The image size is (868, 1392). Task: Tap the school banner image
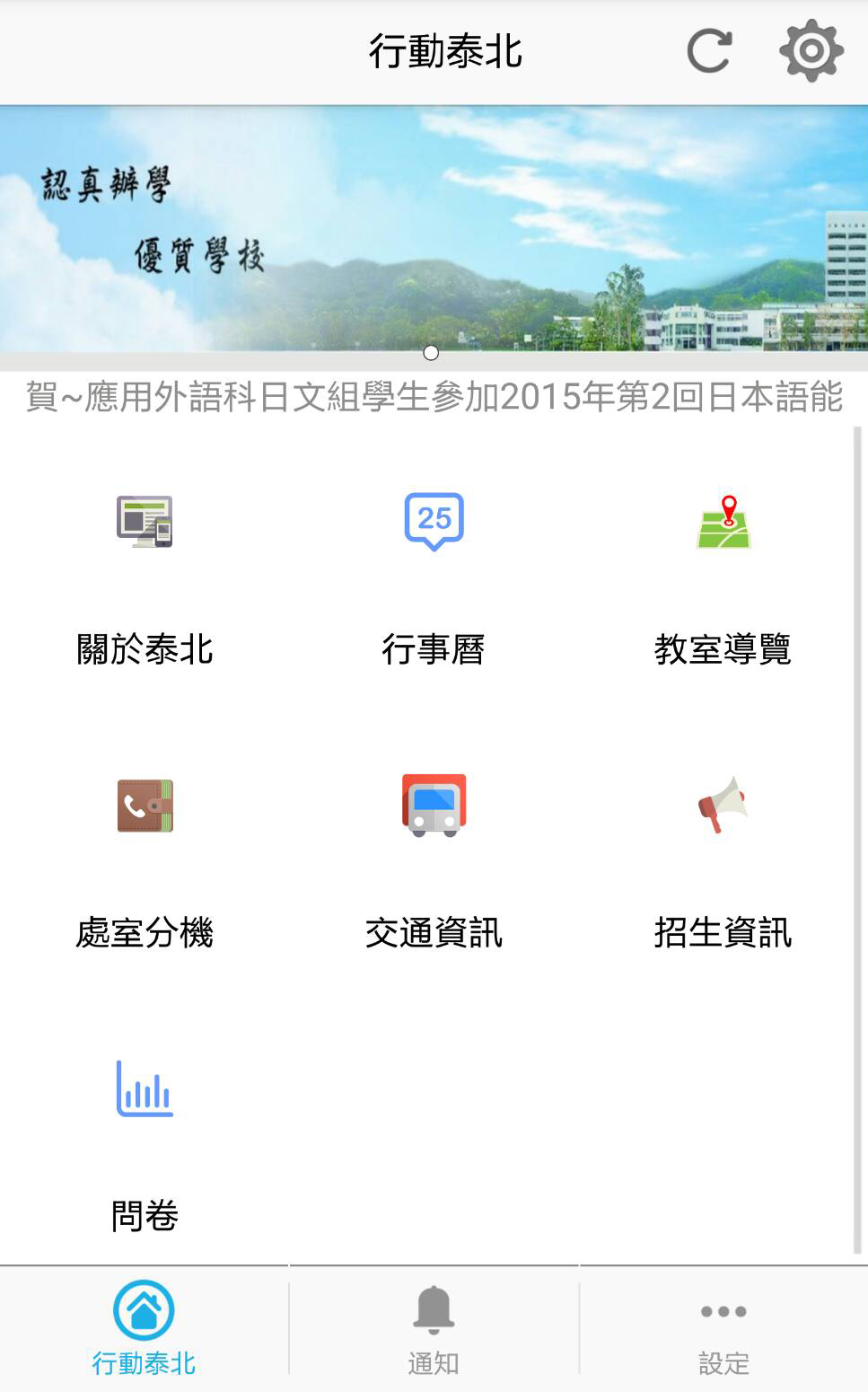click(434, 229)
